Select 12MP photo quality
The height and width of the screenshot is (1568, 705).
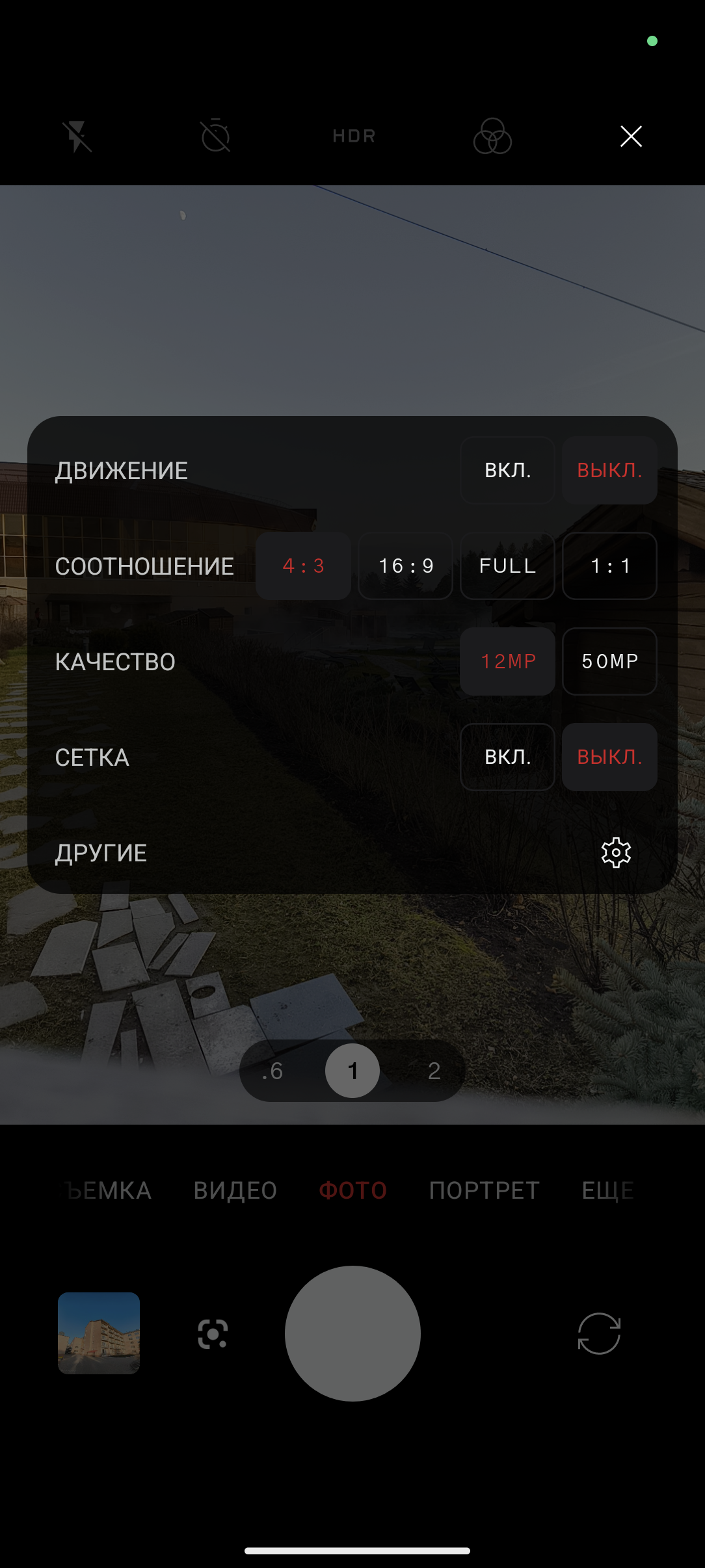pos(507,661)
